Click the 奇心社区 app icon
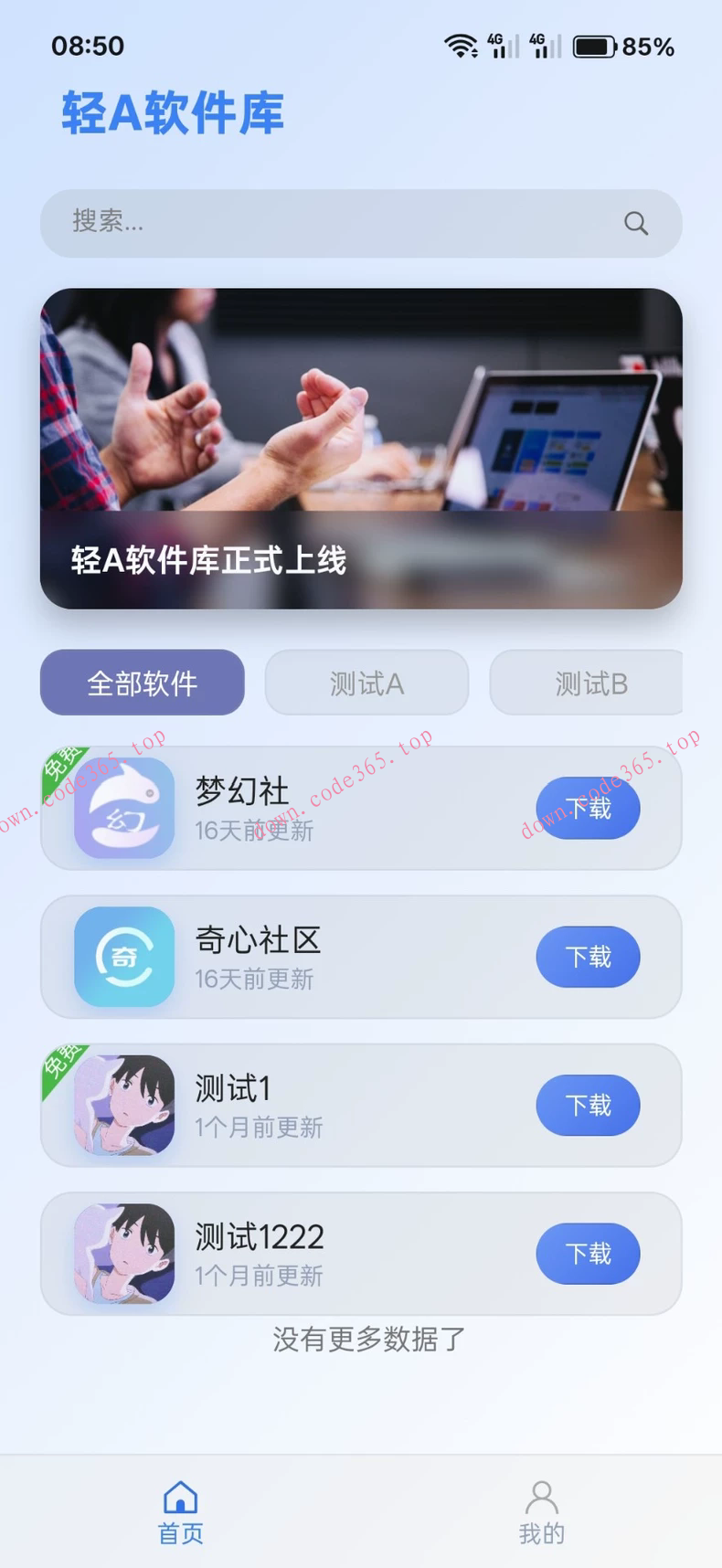Image resolution: width=722 pixels, height=1568 pixels. 123,957
